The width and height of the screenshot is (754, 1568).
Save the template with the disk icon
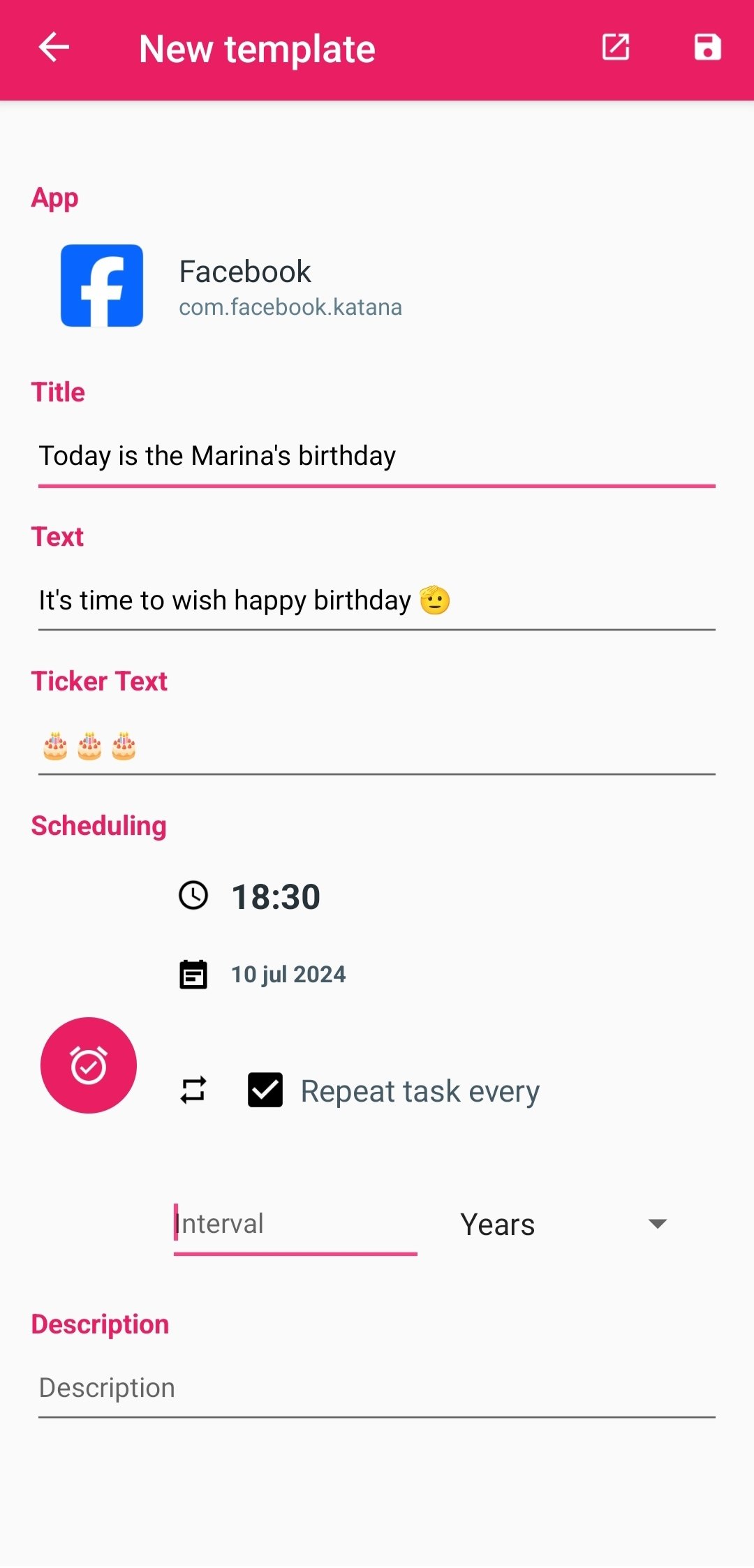tap(707, 48)
